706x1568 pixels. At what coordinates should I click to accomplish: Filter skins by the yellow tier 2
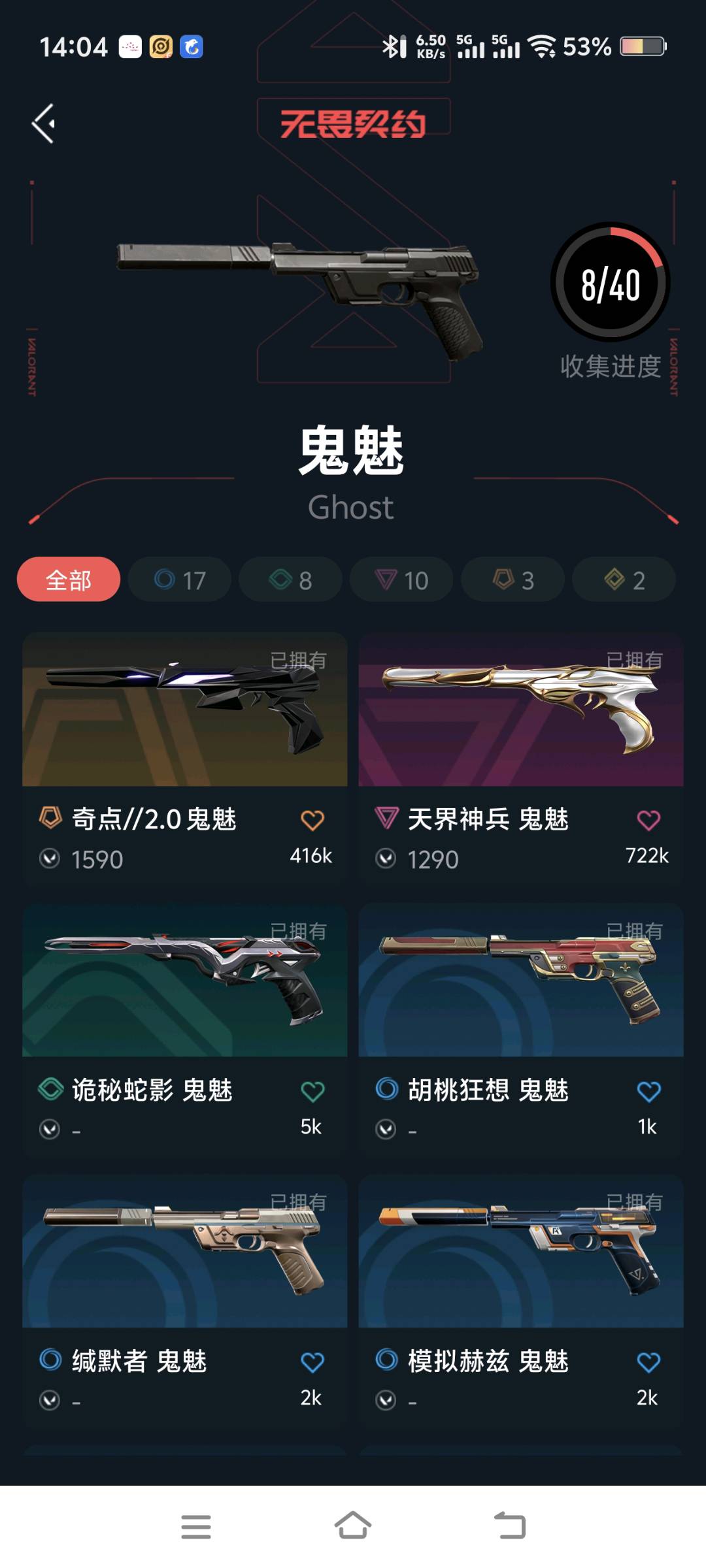[x=624, y=580]
